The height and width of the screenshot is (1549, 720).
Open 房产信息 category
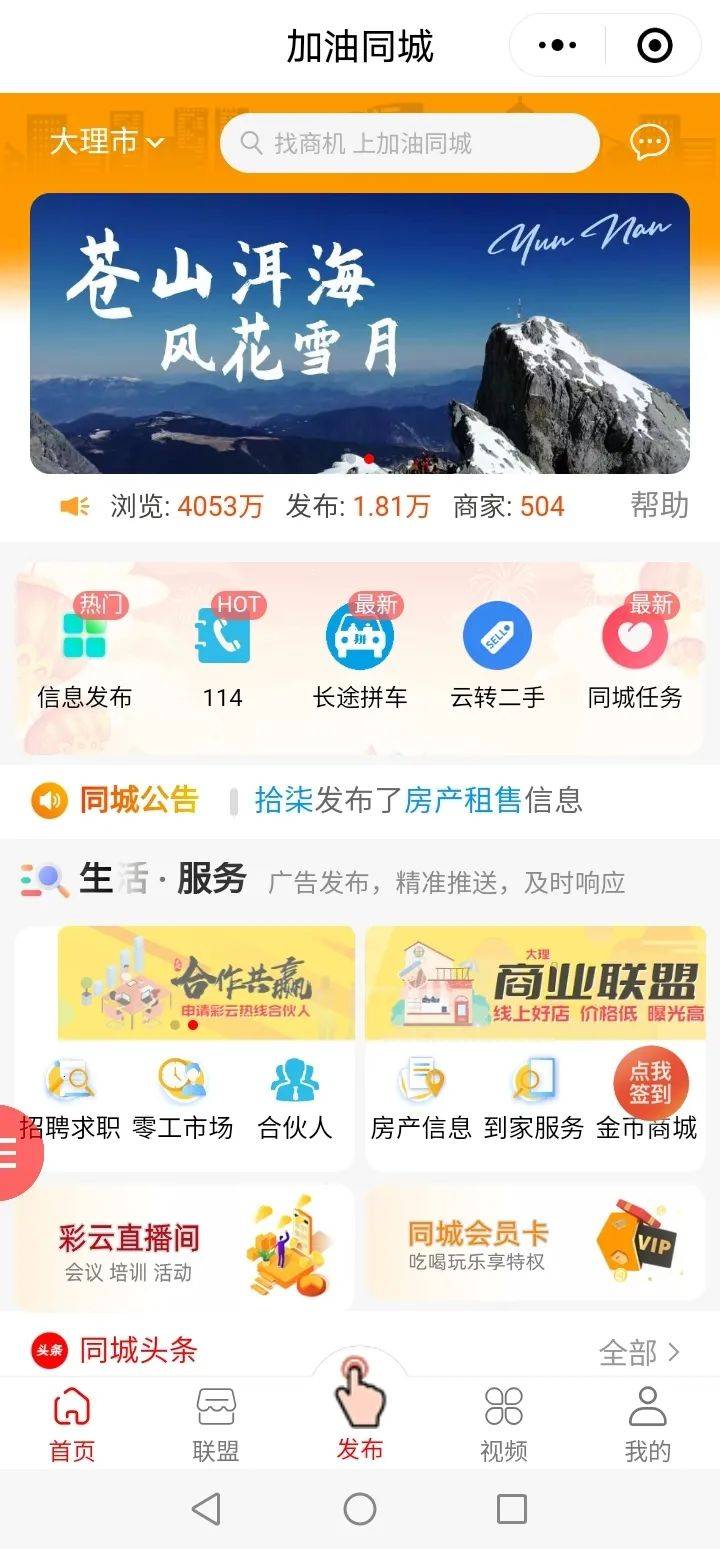[421, 1100]
